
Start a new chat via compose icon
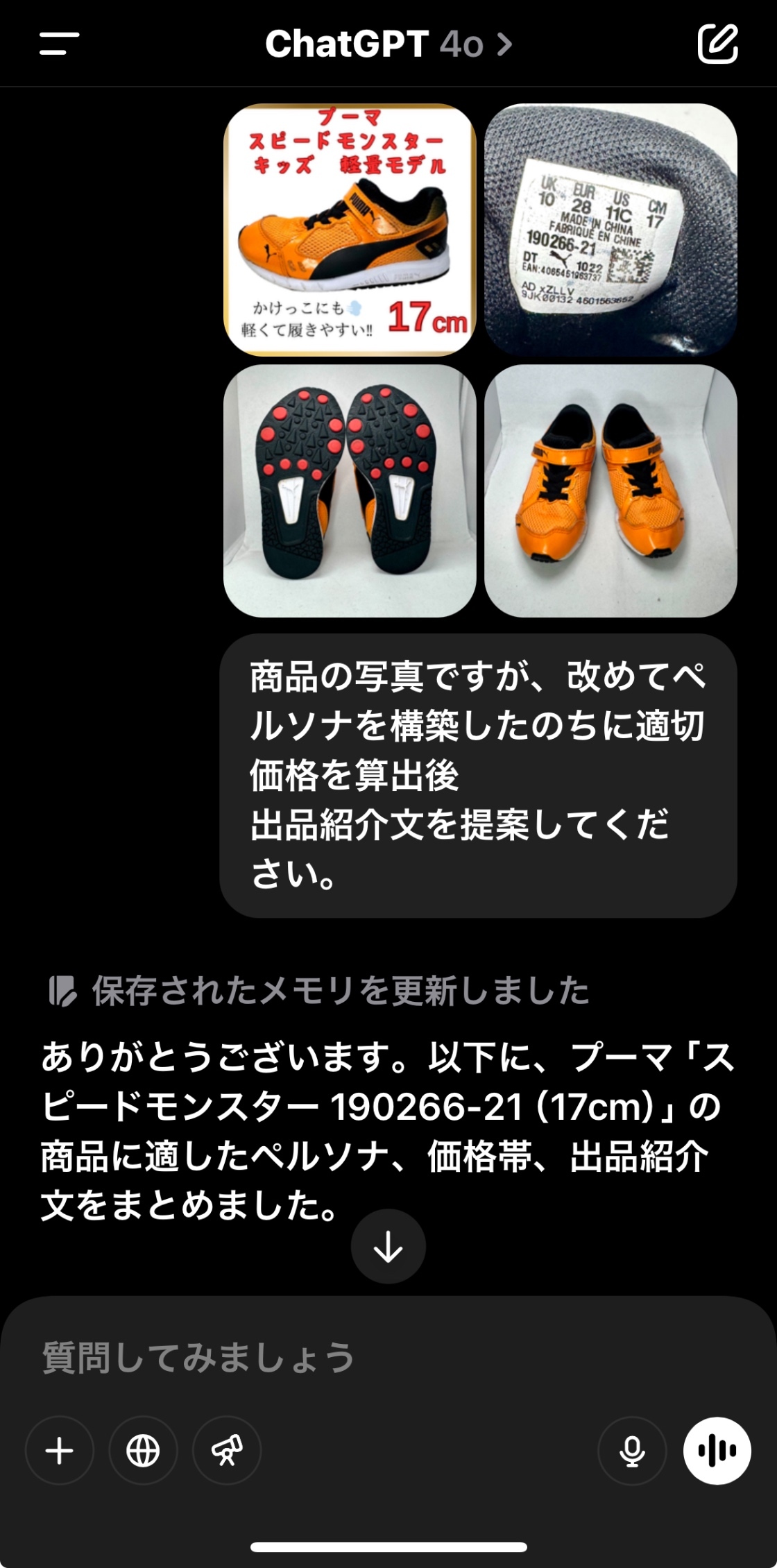pyautogui.click(x=719, y=44)
